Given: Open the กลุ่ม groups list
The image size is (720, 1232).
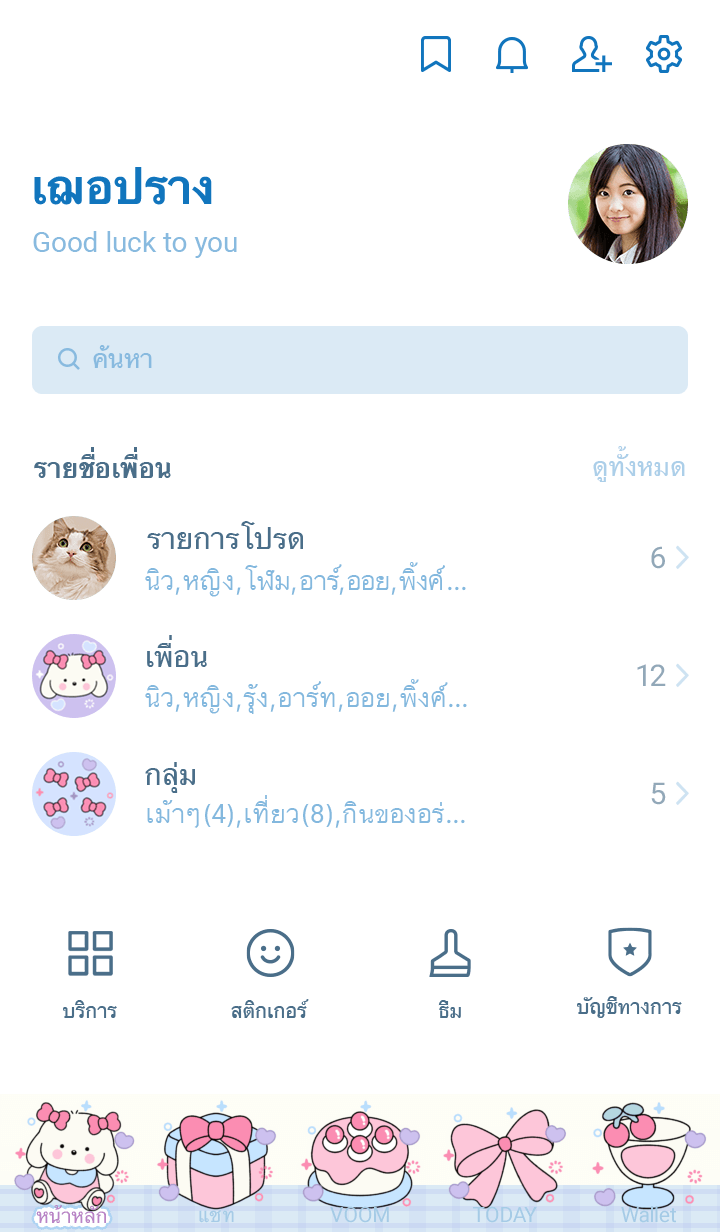Looking at the screenshot, I should tap(360, 794).
